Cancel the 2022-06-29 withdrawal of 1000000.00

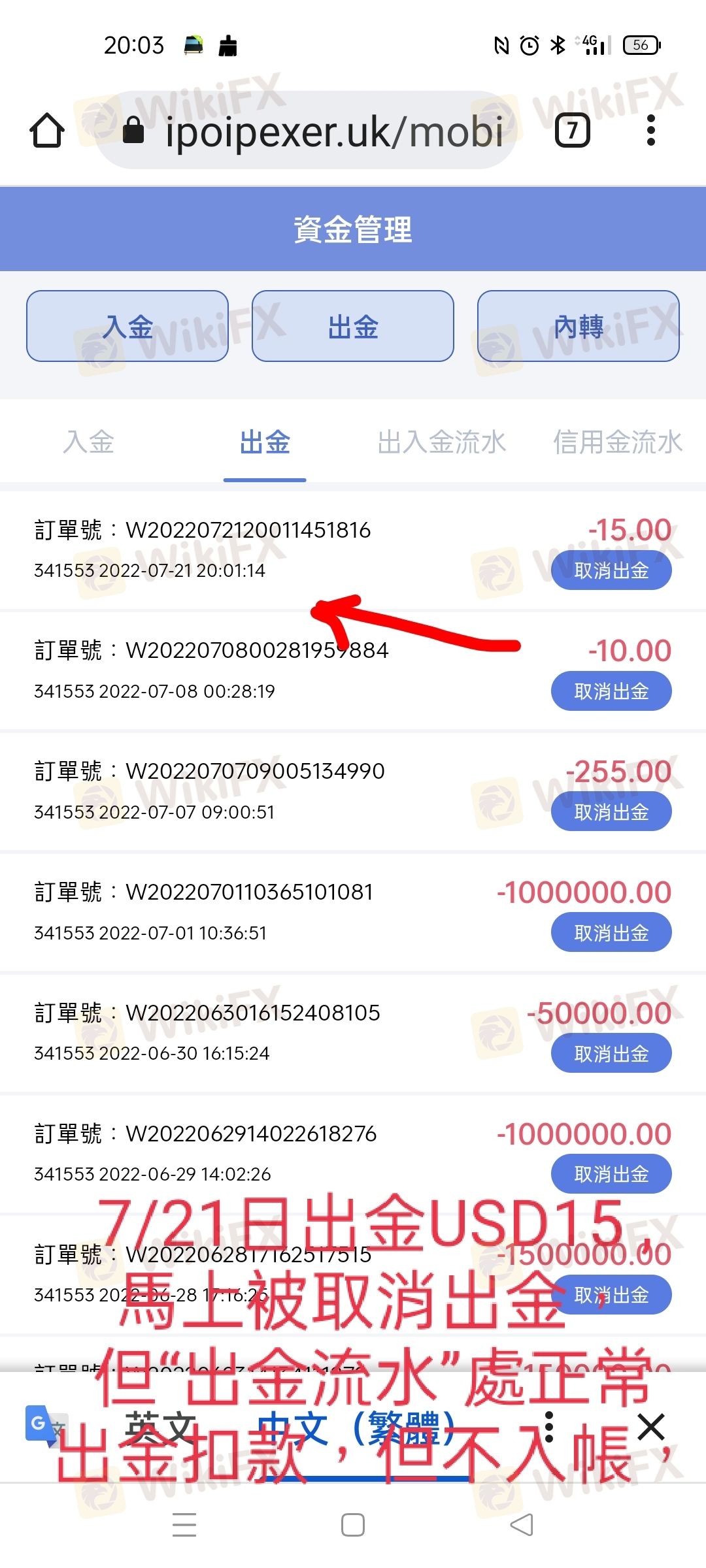(x=611, y=1174)
